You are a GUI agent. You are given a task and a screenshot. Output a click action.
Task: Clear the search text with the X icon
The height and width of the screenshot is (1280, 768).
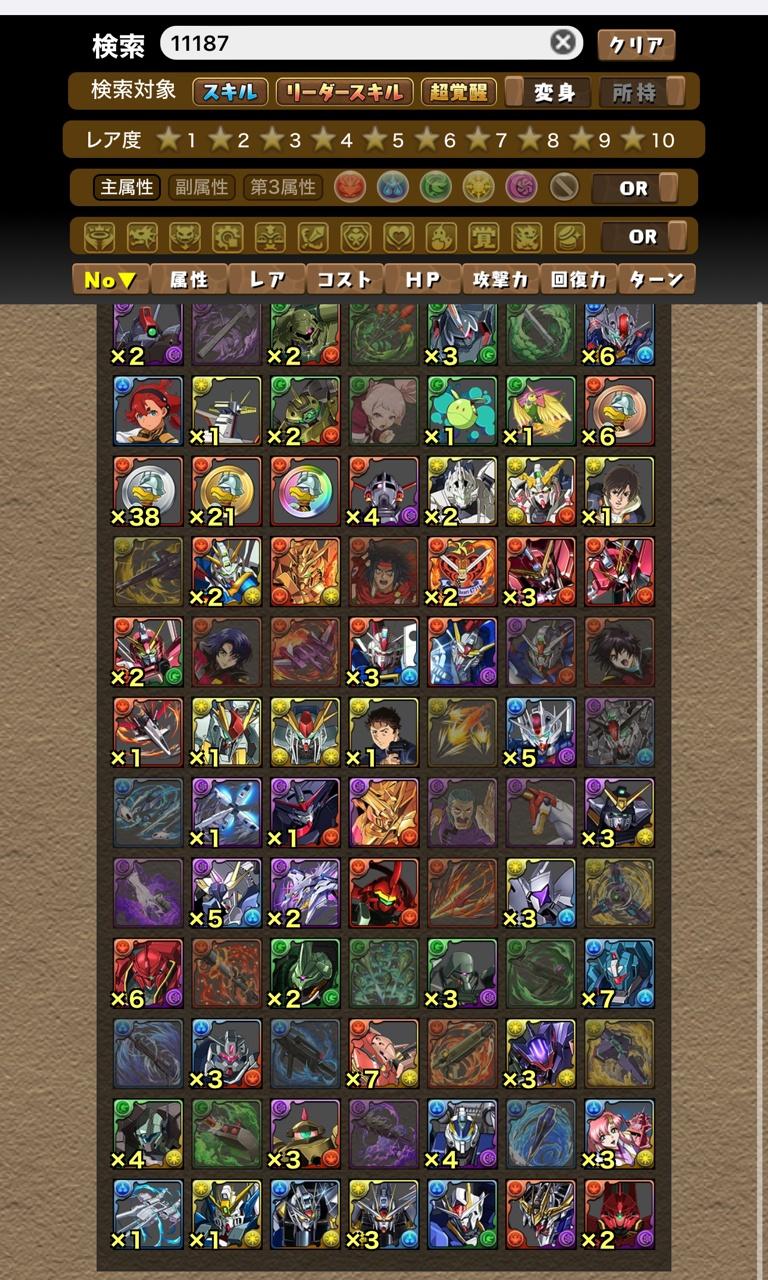pyautogui.click(x=563, y=43)
